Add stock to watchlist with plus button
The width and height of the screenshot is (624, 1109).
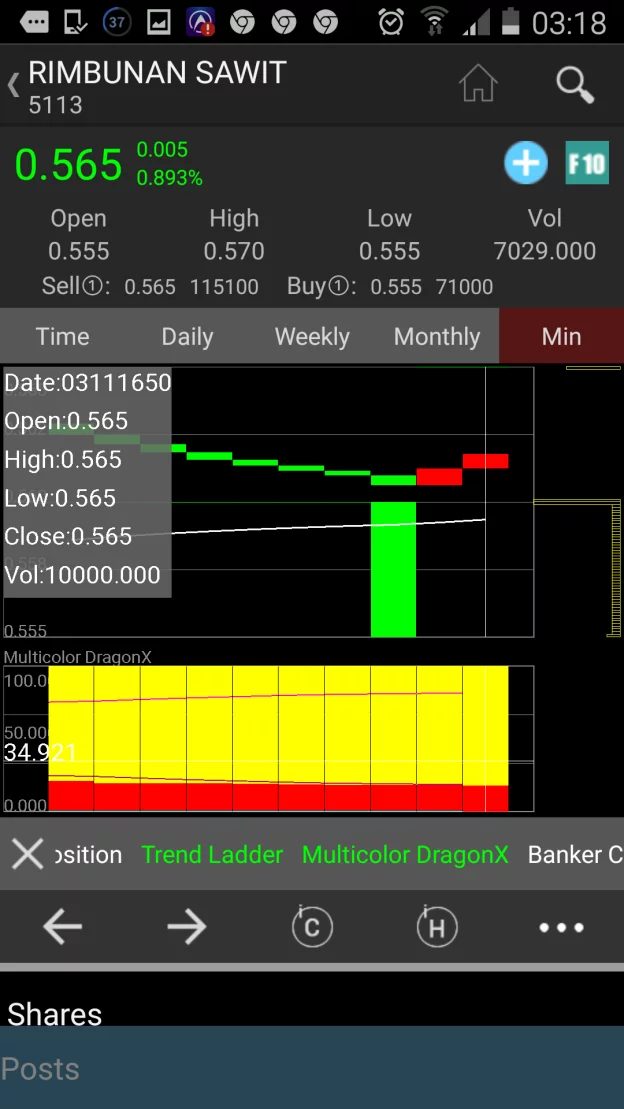(525, 163)
